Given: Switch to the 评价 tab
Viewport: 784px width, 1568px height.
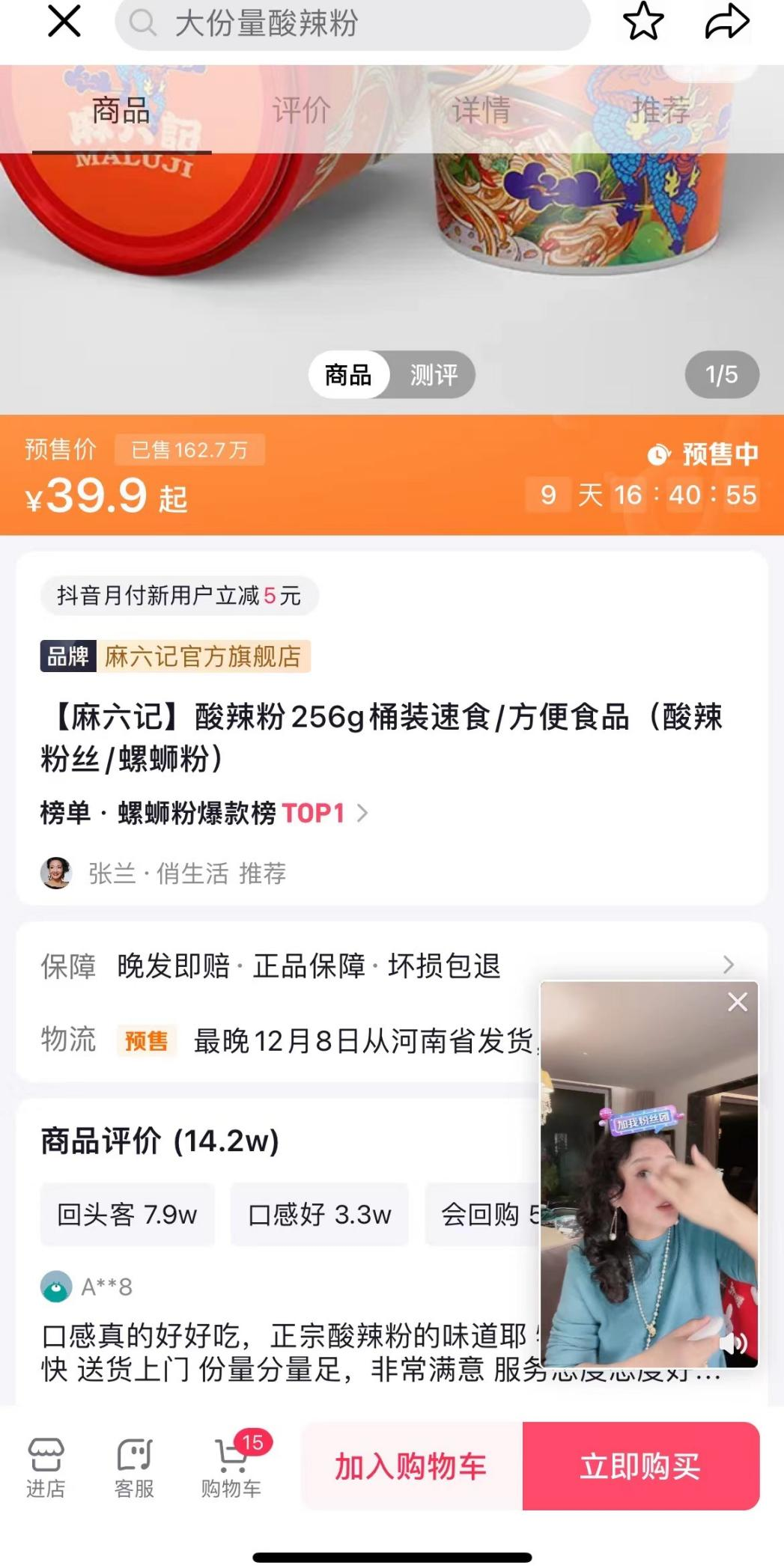Looking at the screenshot, I should pyautogui.click(x=301, y=111).
